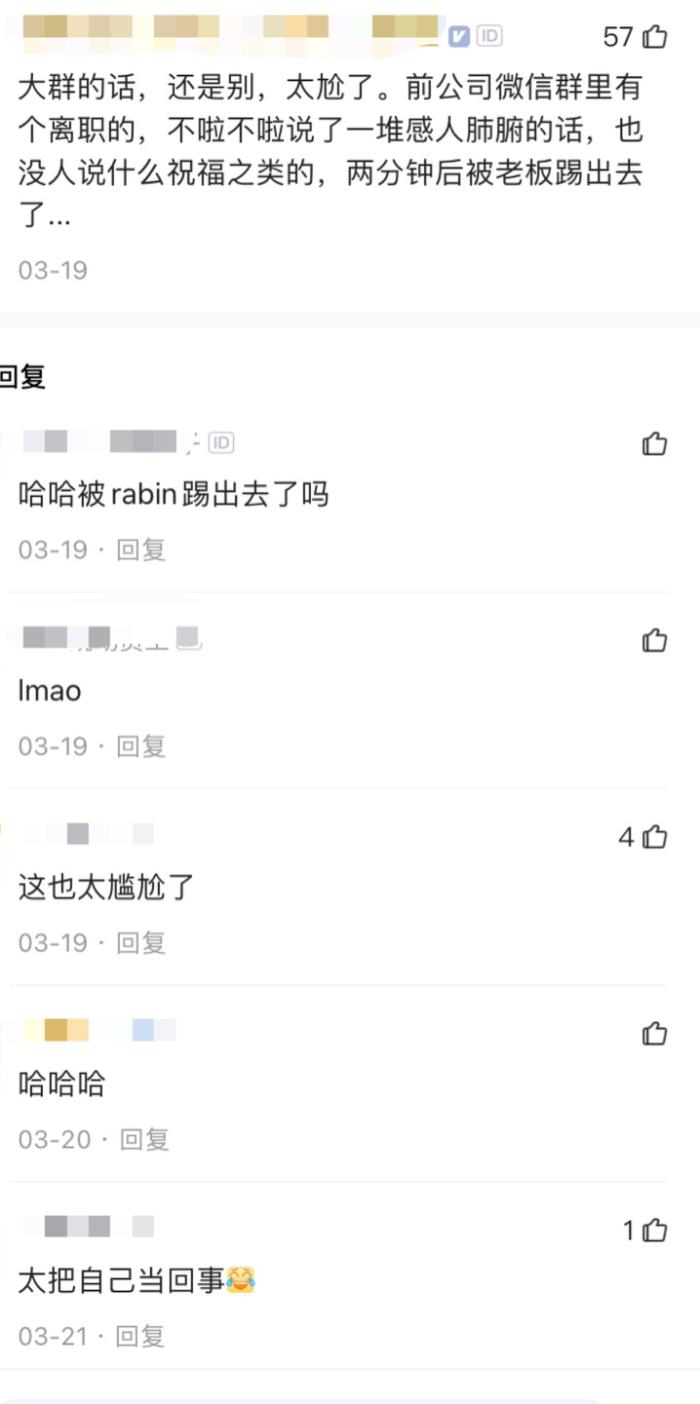Like the "lmao" reply
Screen dimensions: 700x1404
point(654,640)
